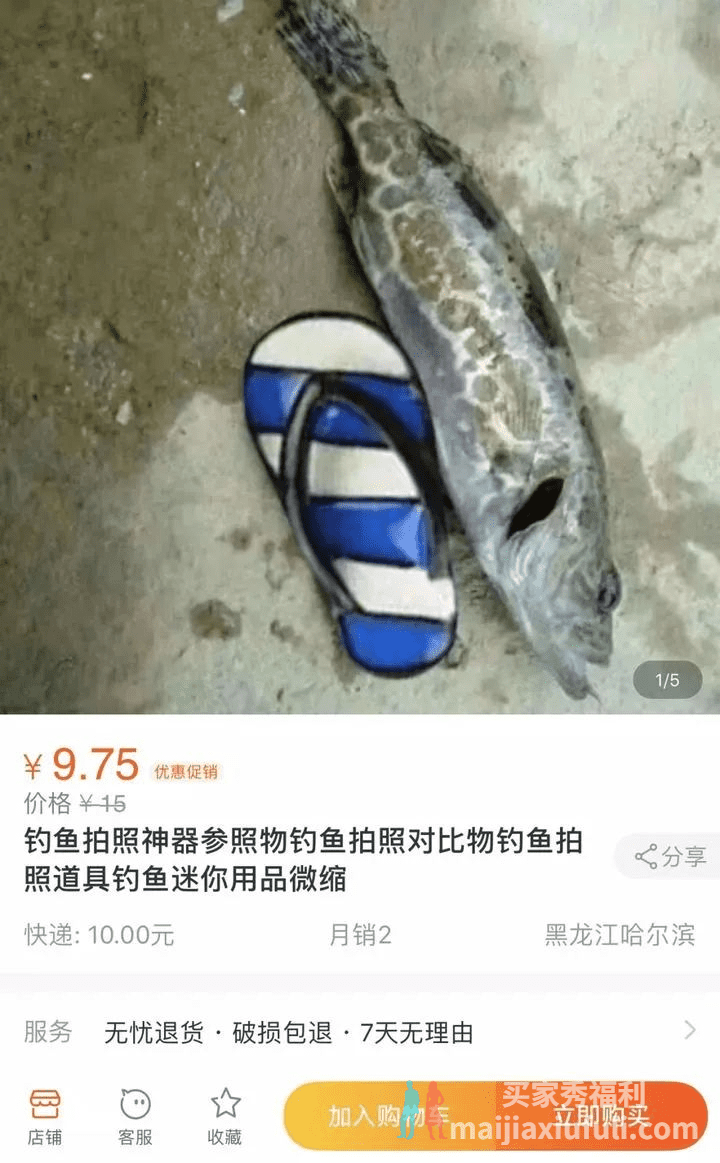Open the 服务 details row

(x=360, y=1032)
